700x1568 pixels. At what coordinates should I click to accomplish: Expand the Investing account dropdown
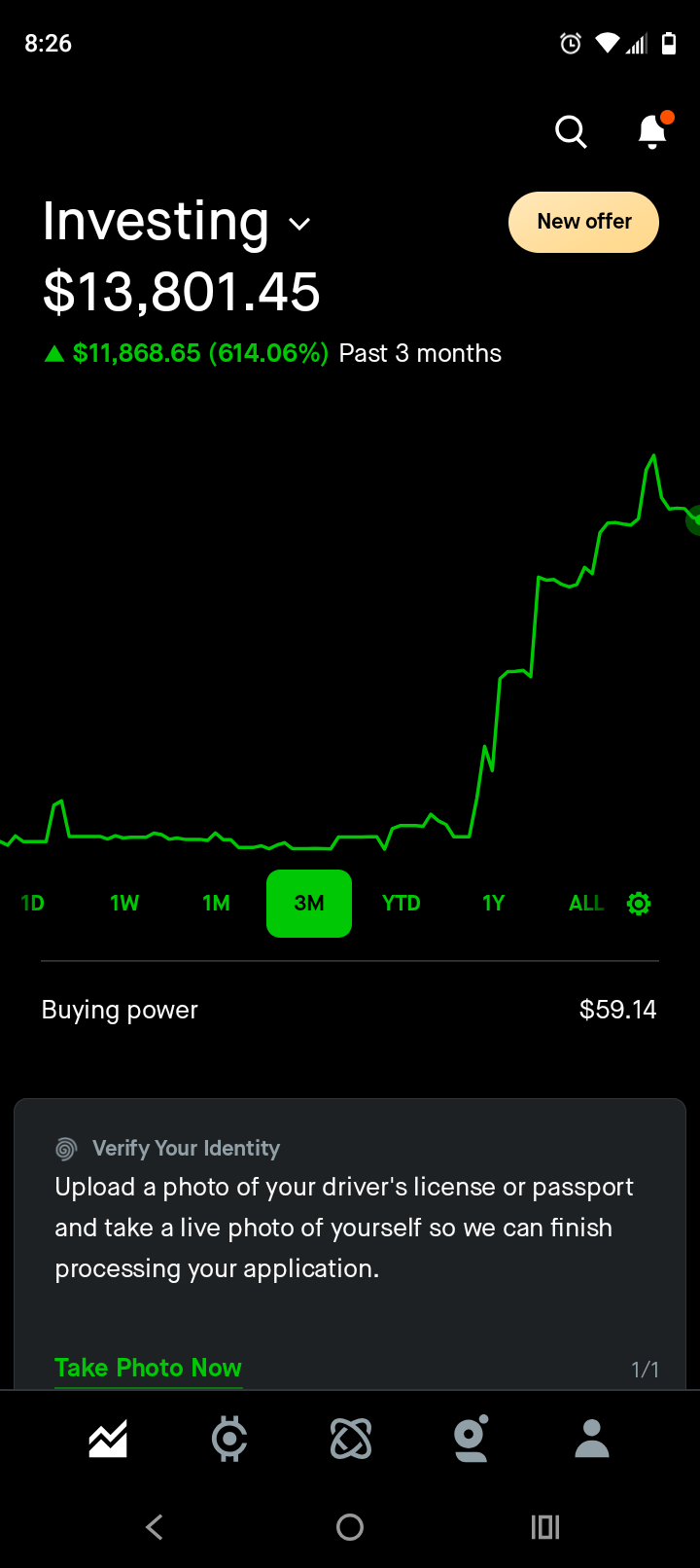[x=299, y=224]
